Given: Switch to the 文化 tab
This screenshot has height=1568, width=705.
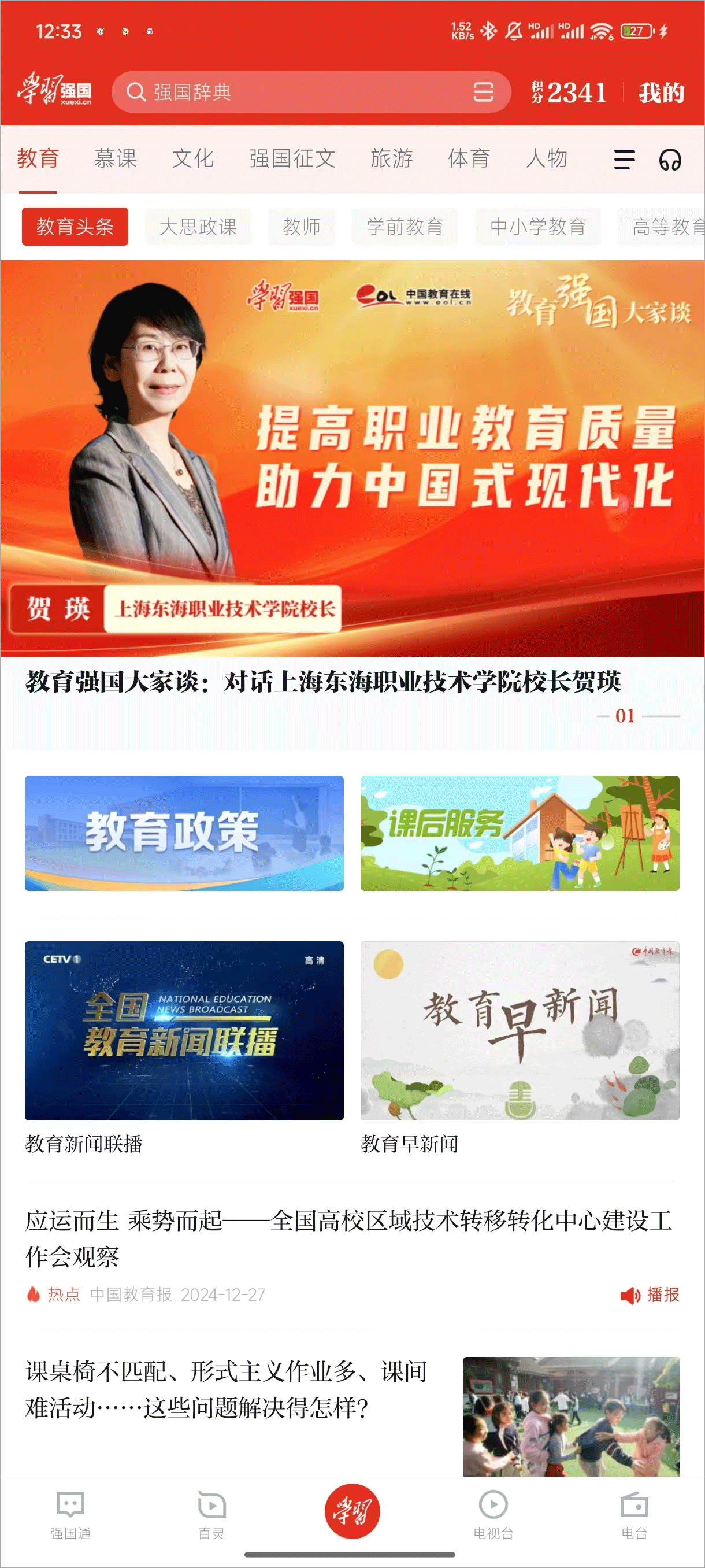Looking at the screenshot, I should [x=193, y=159].
